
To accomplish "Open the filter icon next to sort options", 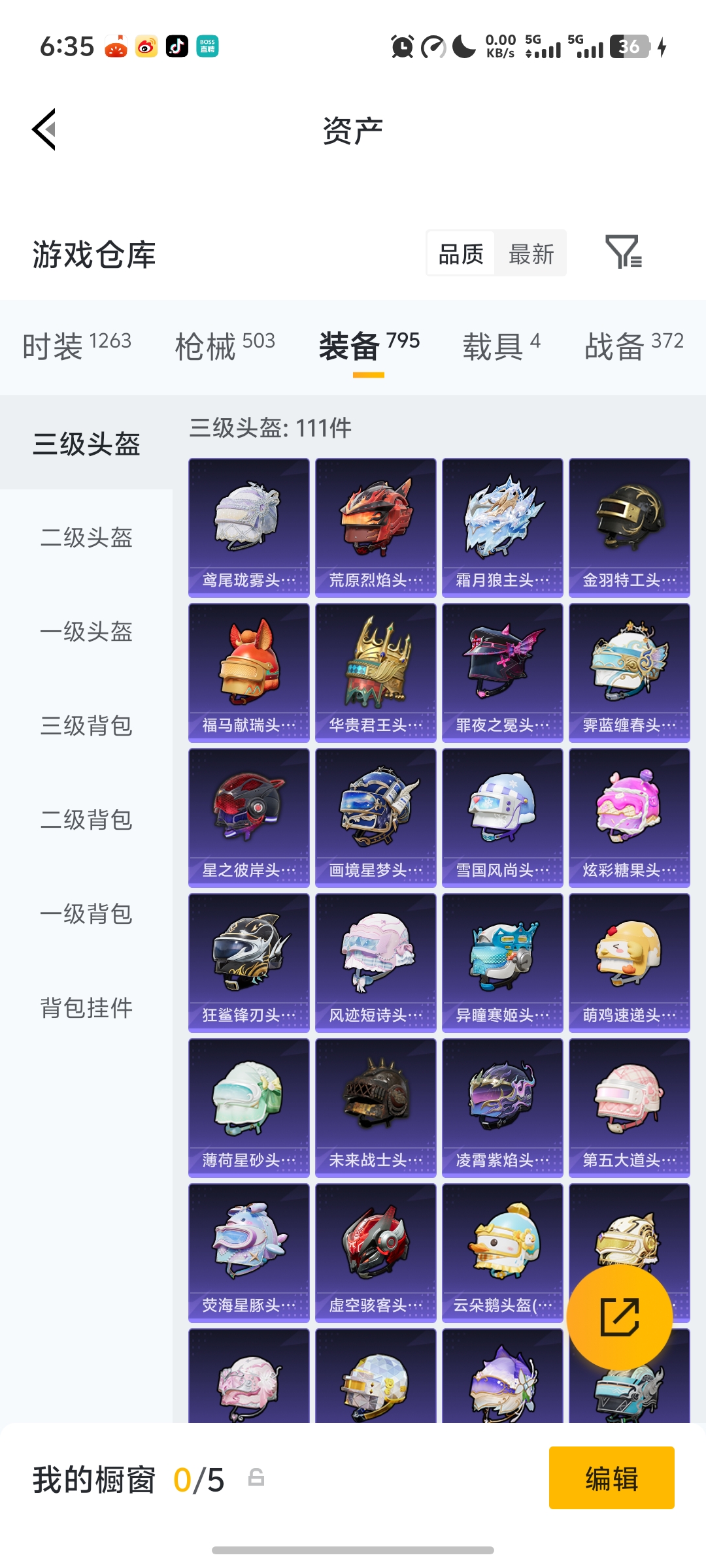I will (623, 253).
